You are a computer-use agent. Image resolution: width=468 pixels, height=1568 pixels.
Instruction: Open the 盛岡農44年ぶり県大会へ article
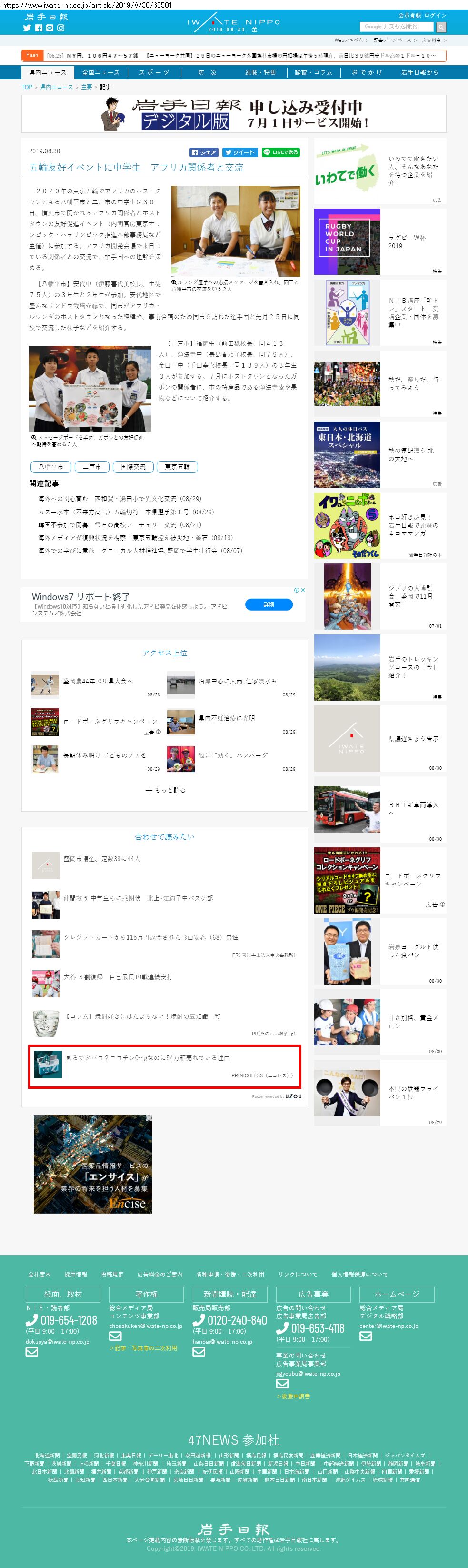pyautogui.click(x=98, y=681)
